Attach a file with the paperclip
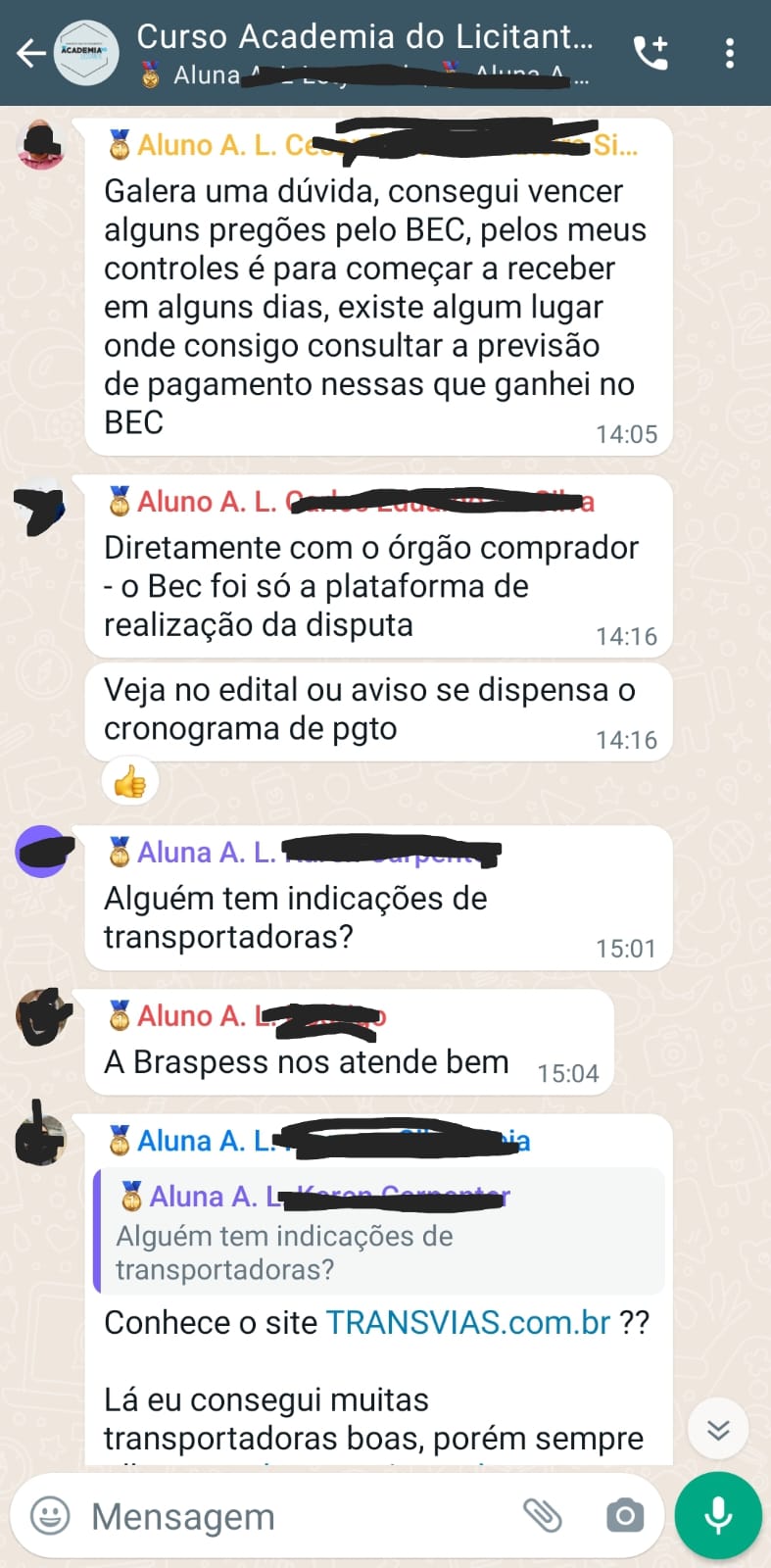Viewport: 771px width, 1568px height. pos(542,1516)
